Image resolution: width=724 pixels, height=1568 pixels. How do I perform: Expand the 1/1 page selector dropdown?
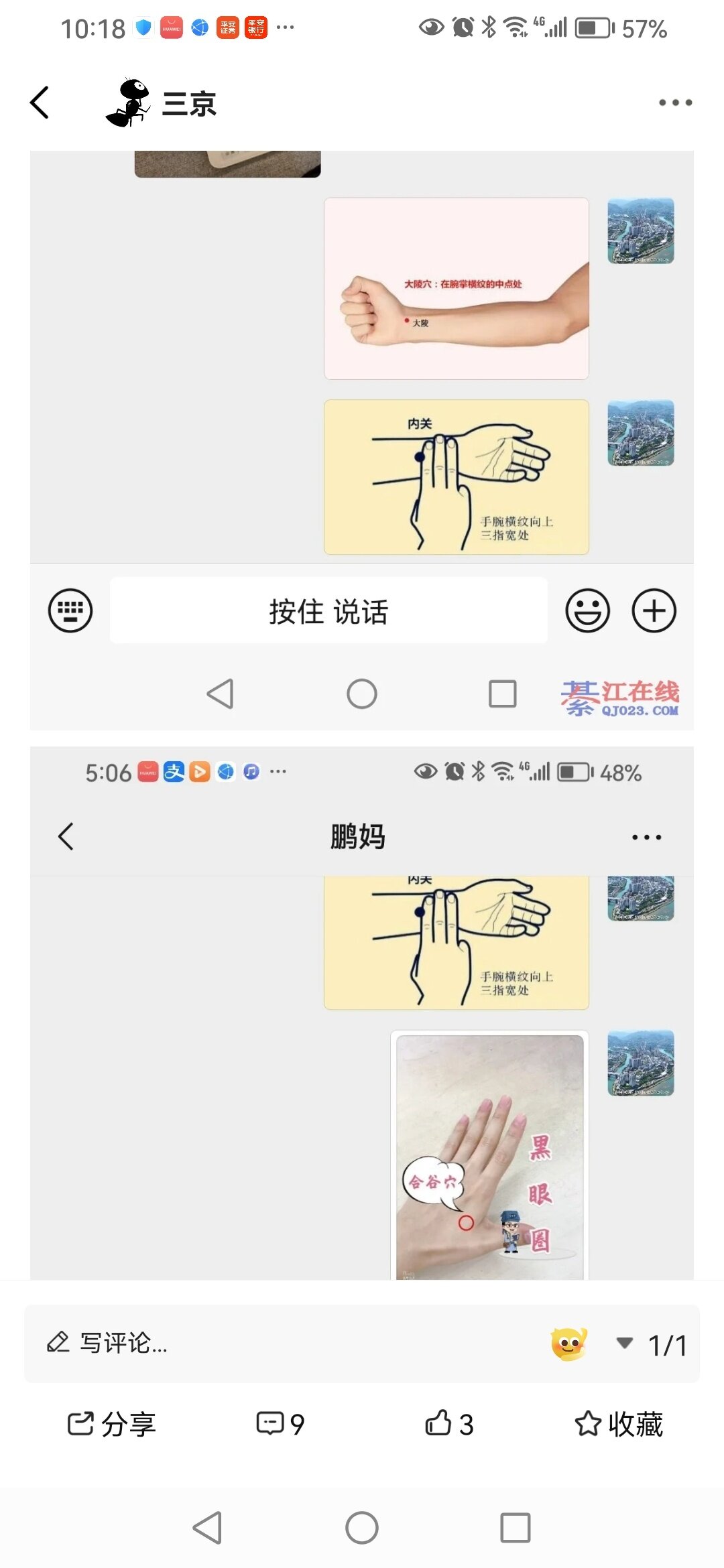(625, 1344)
